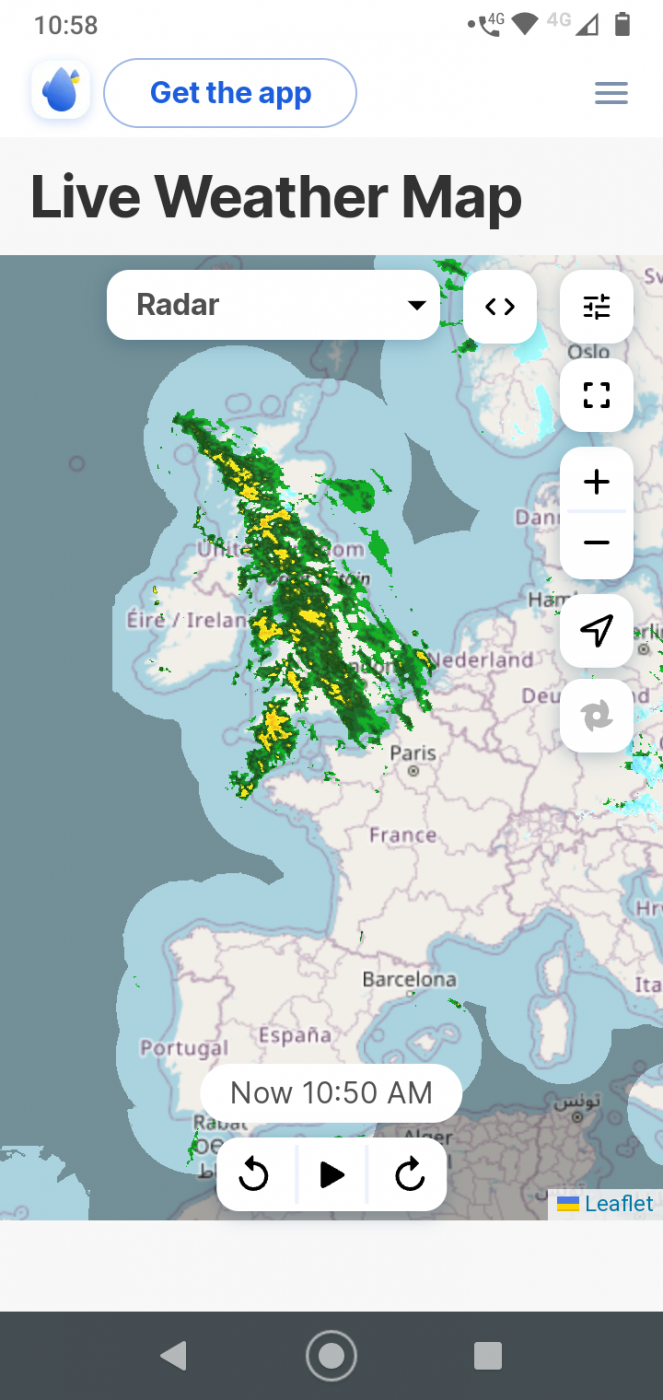Open the Leaflet attribution link
Viewport: 663px width, 1400px height.
[618, 1203]
